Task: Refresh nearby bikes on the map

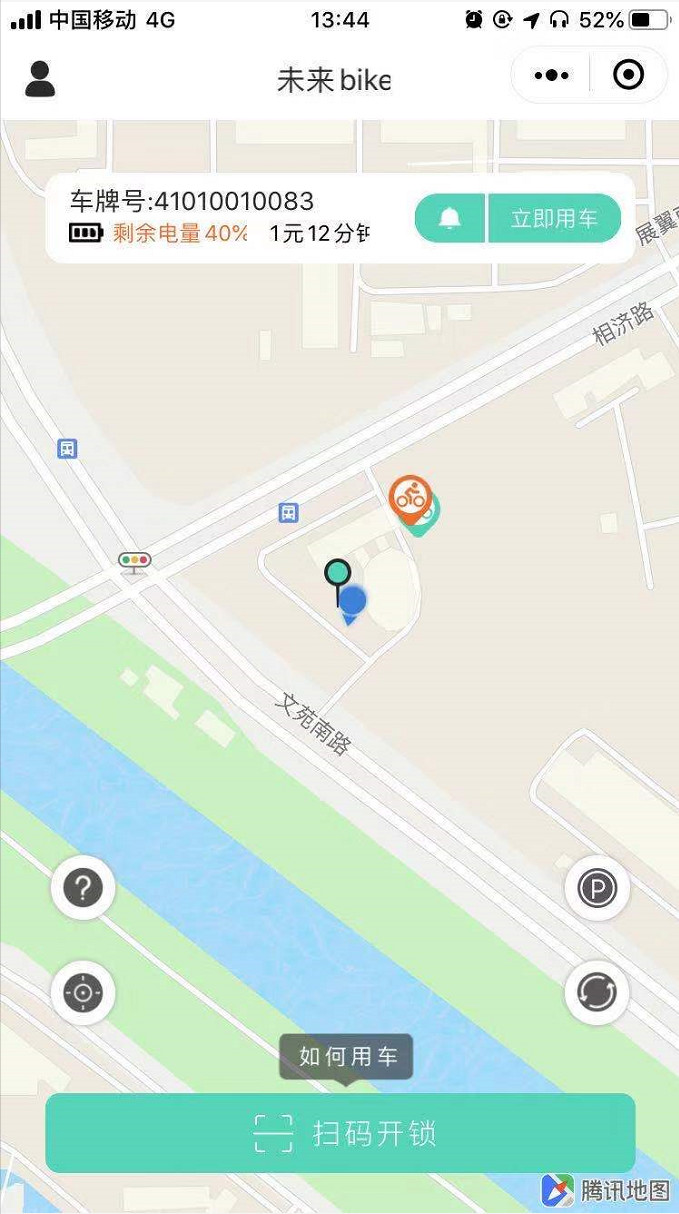Action: click(597, 993)
